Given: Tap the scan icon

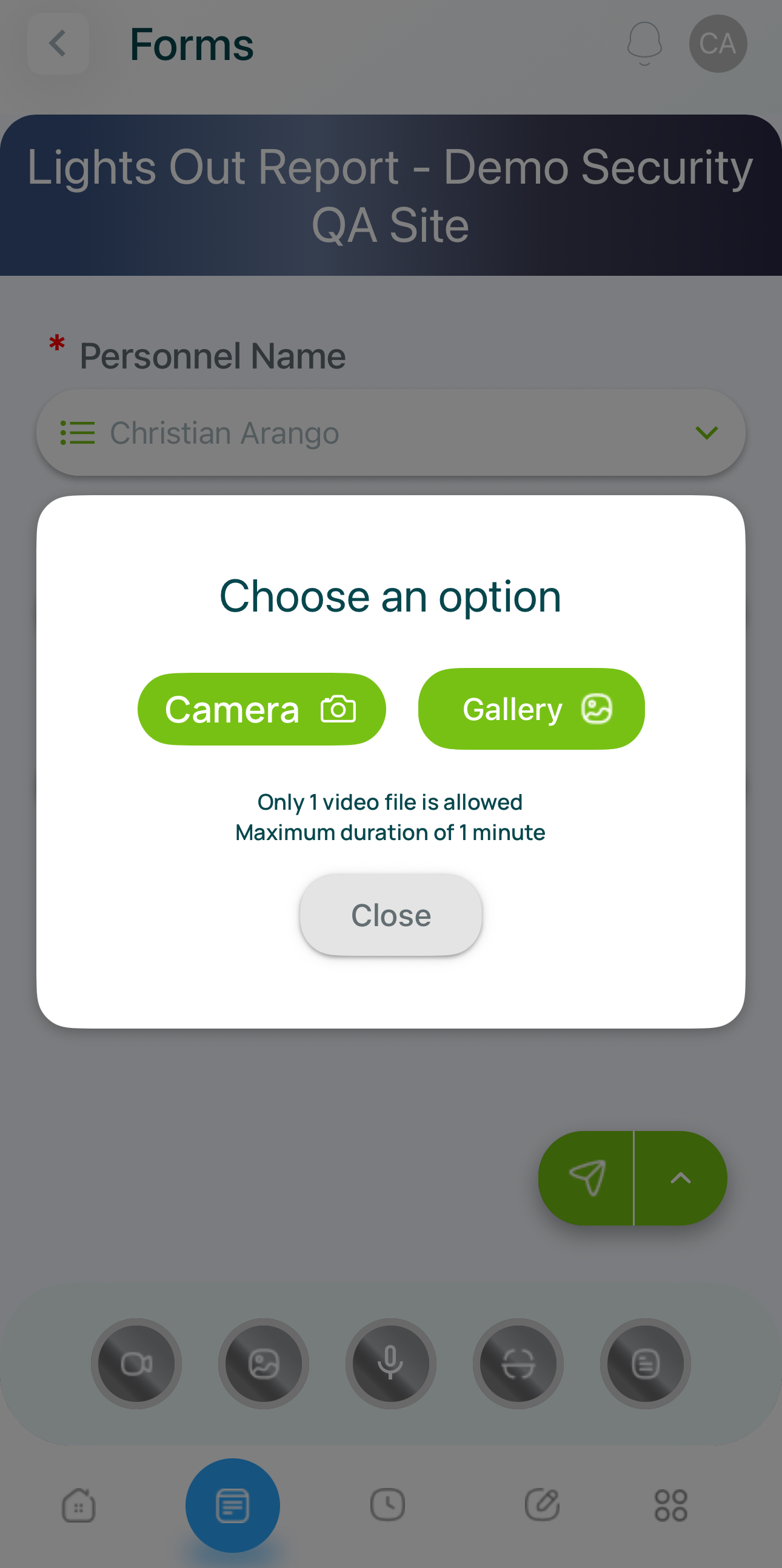Looking at the screenshot, I should point(518,1364).
